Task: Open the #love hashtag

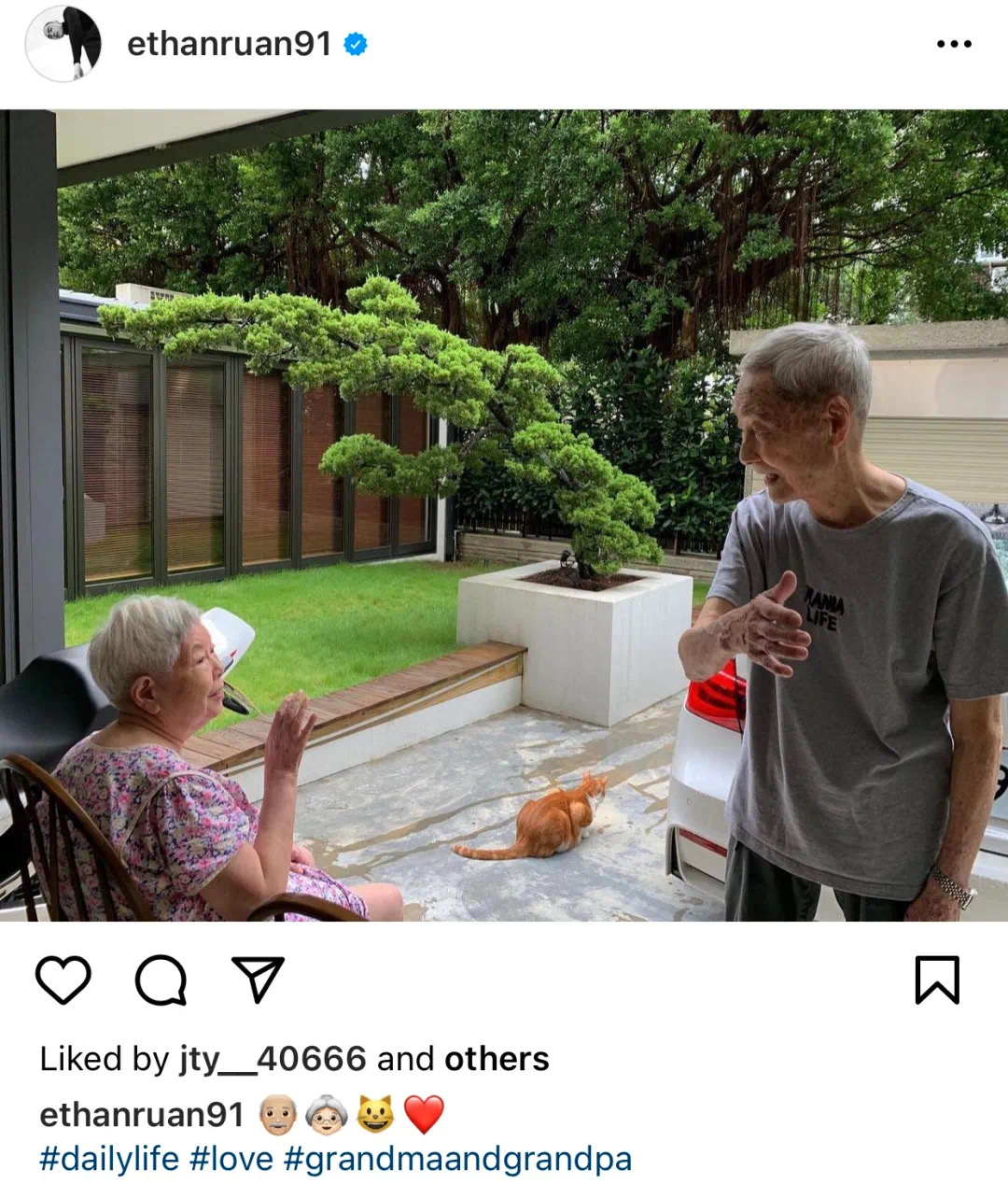Action: (231, 1159)
